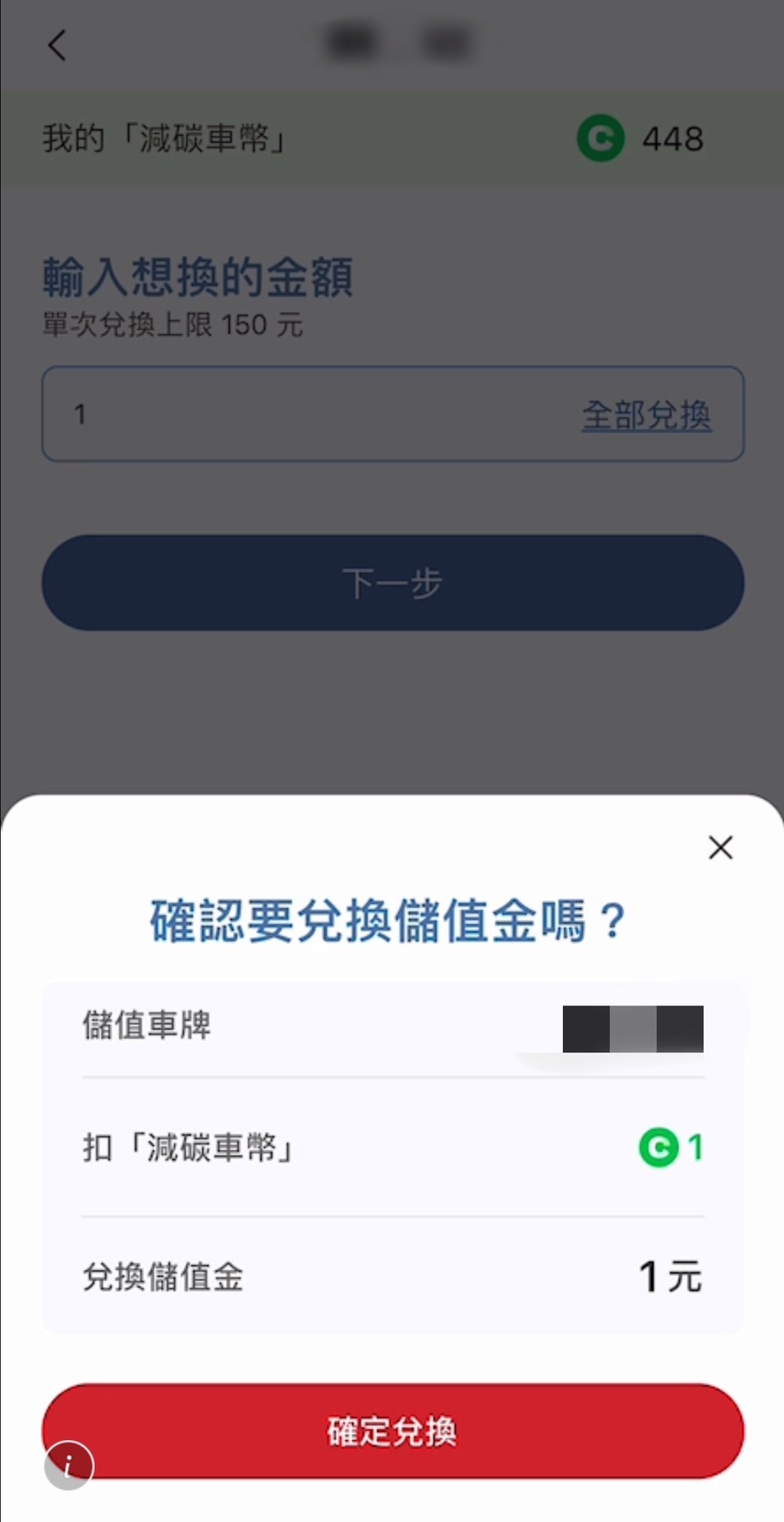The width and height of the screenshot is (784, 1522).
Task: Open the info icon
Action: point(68,1466)
